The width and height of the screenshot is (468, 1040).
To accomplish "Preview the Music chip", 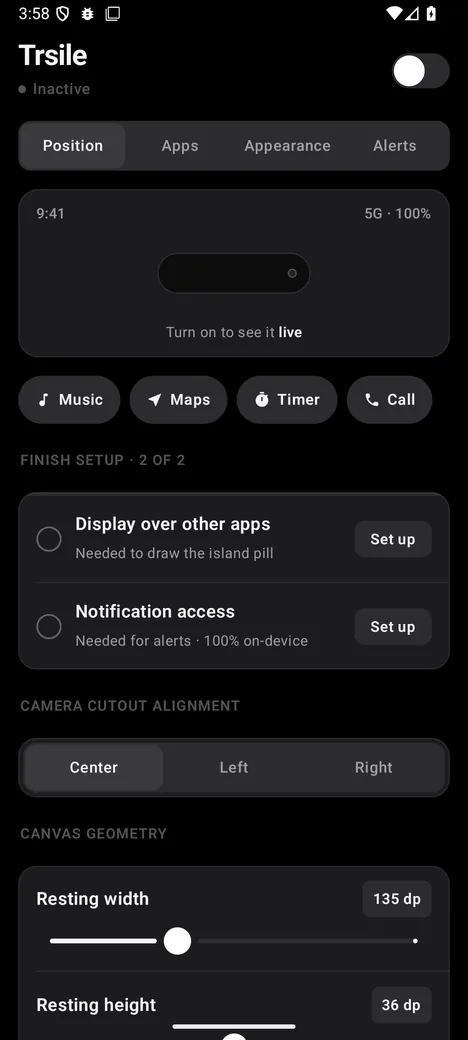I will 70,400.
